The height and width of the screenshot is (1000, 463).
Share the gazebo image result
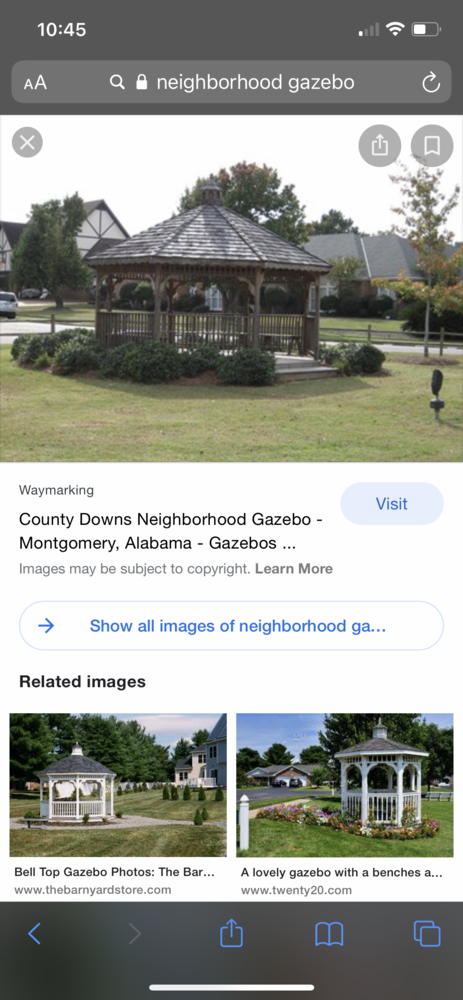click(379, 145)
